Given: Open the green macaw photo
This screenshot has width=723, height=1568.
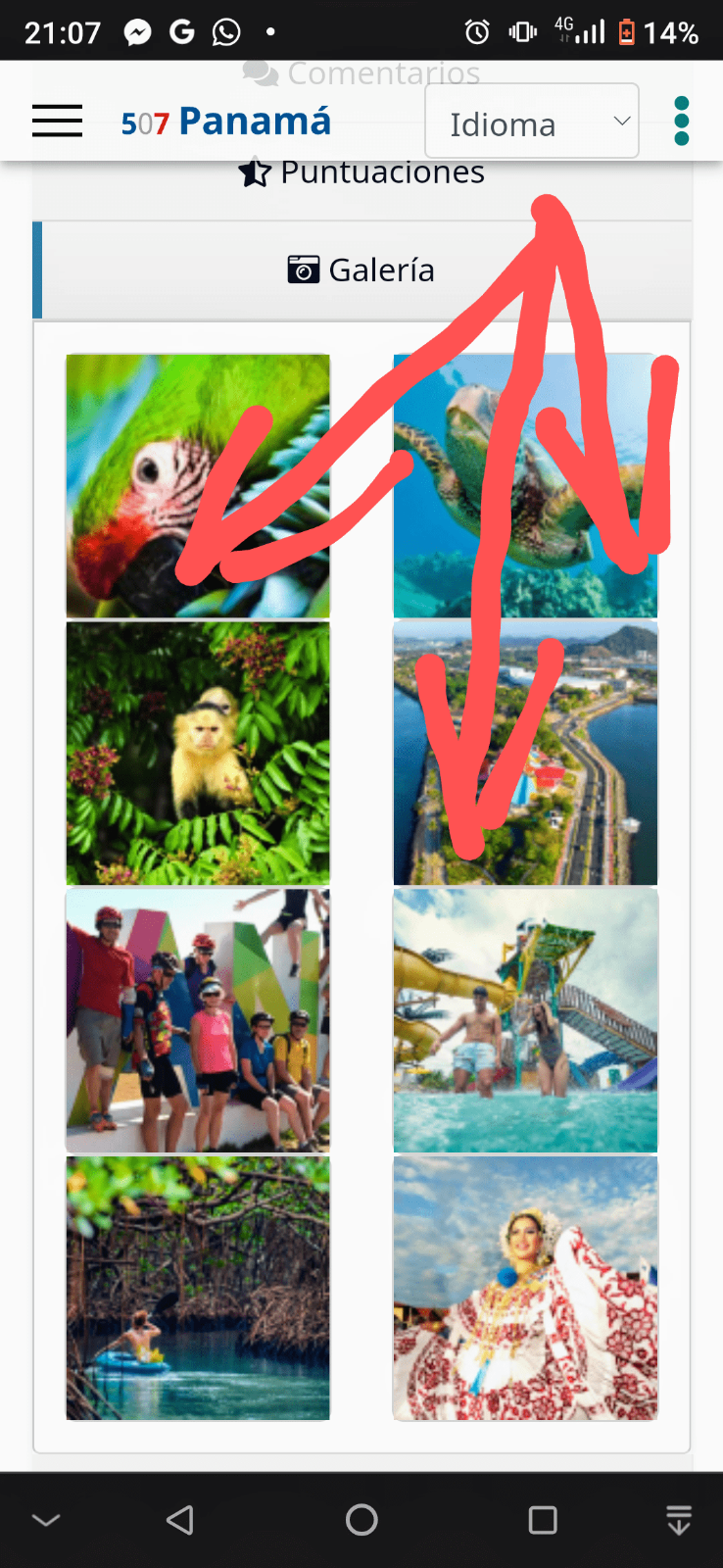Looking at the screenshot, I should (x=198, y=486).
